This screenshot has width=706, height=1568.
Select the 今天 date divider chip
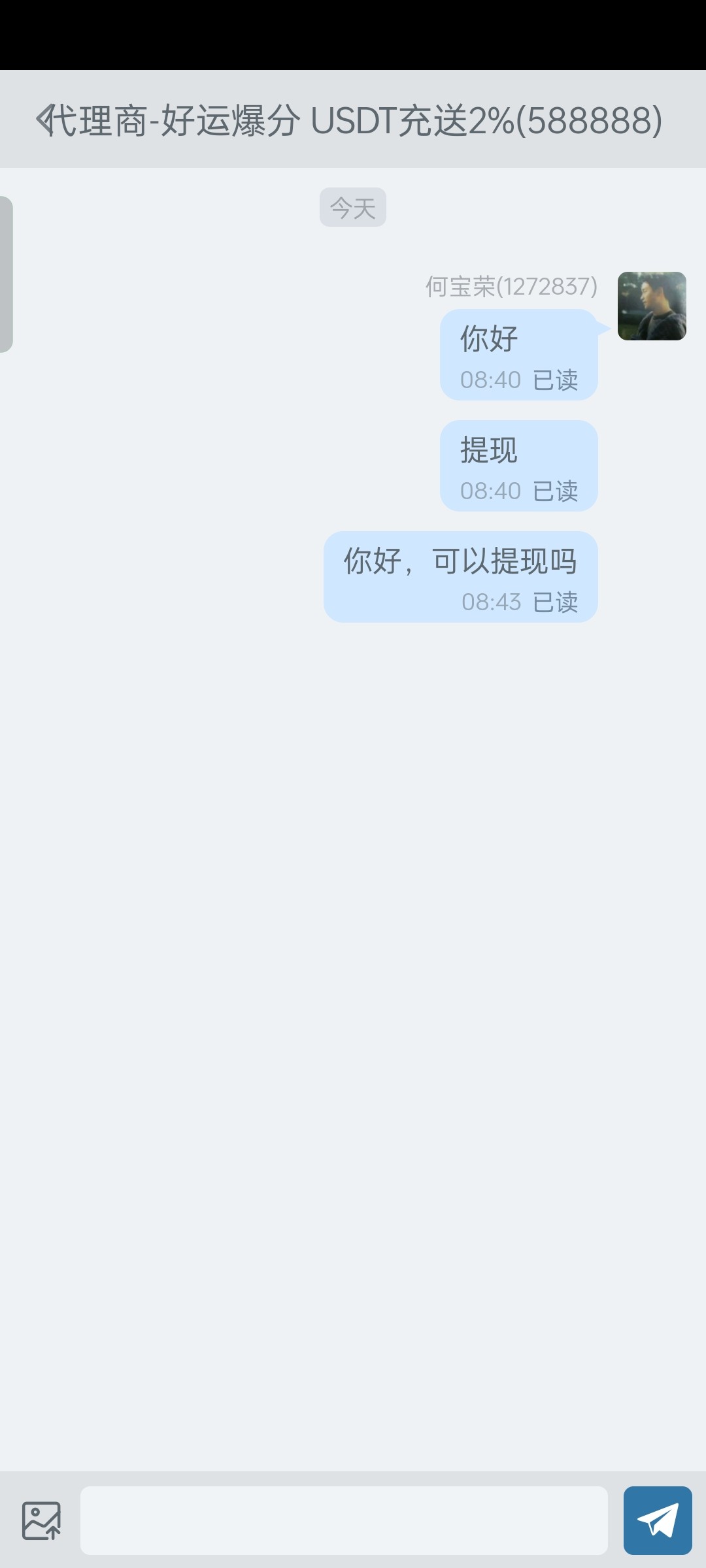352,206
